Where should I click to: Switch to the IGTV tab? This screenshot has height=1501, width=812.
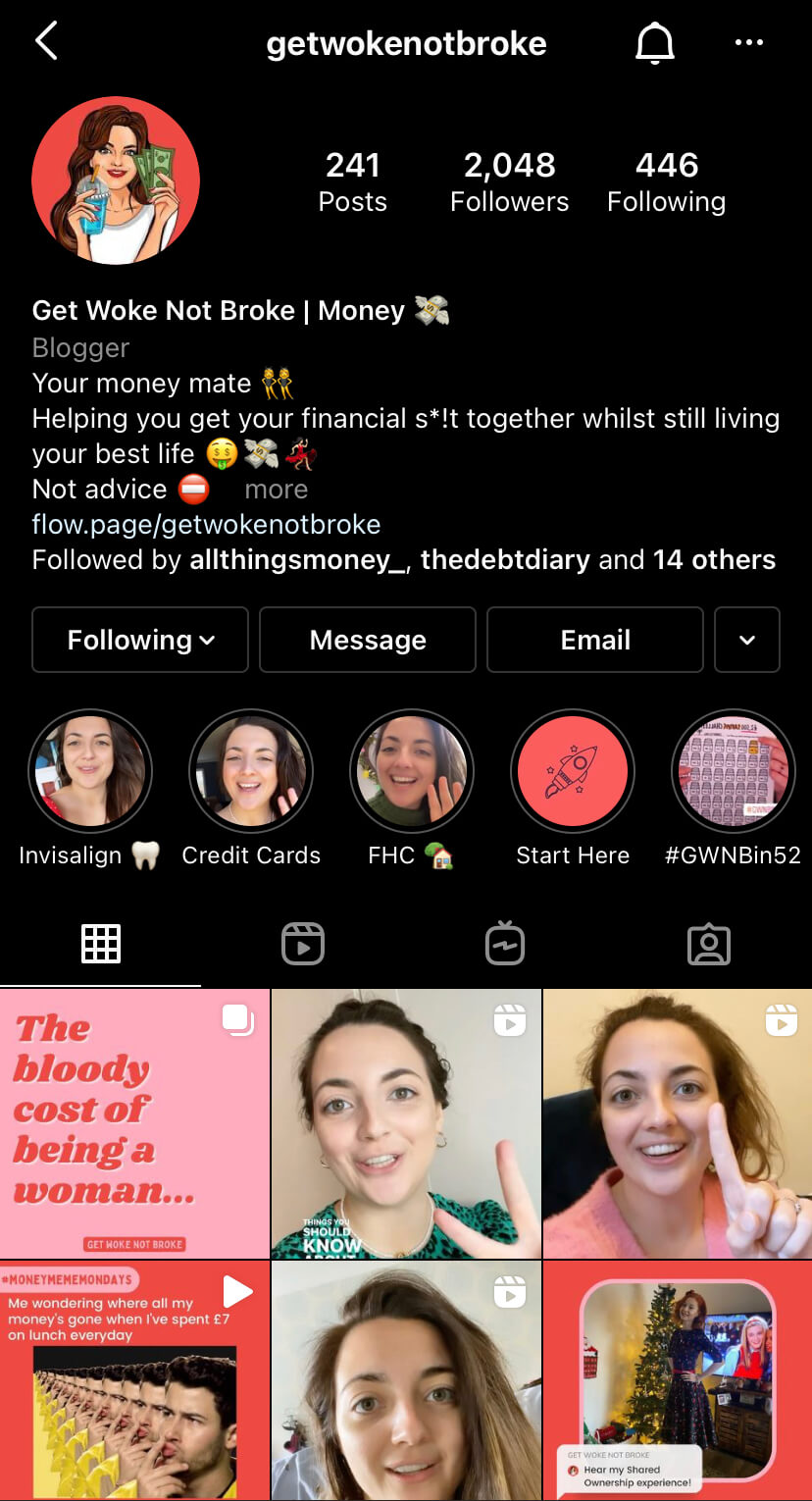(x=505, y=944)
